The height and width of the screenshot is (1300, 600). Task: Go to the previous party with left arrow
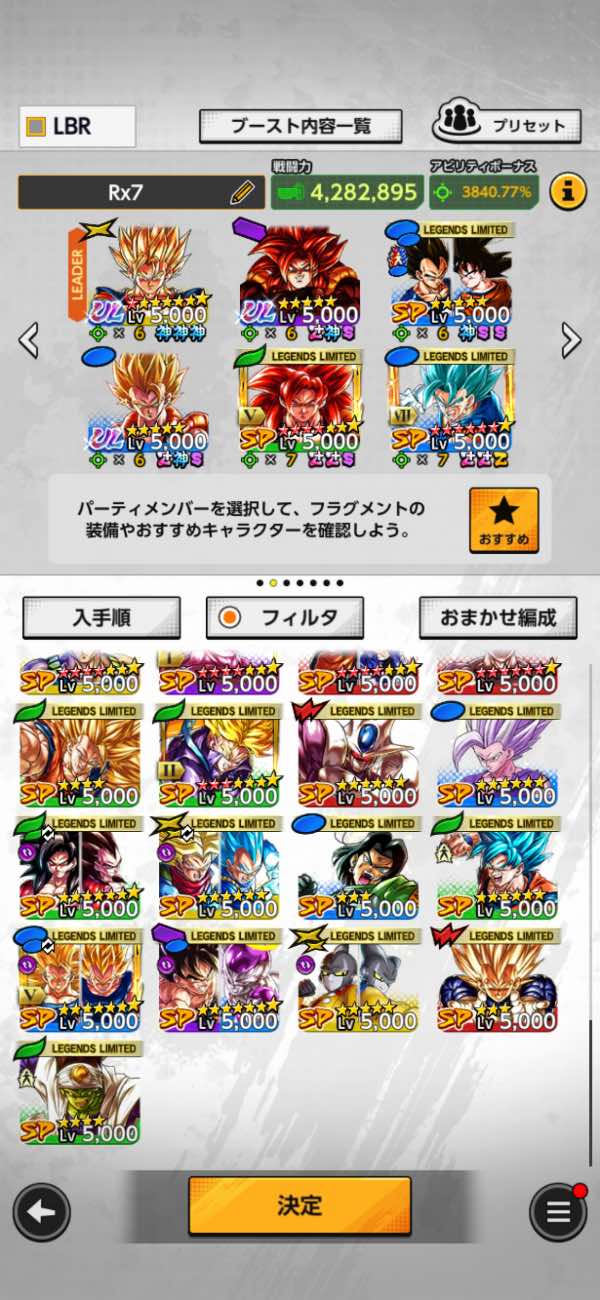28,340
